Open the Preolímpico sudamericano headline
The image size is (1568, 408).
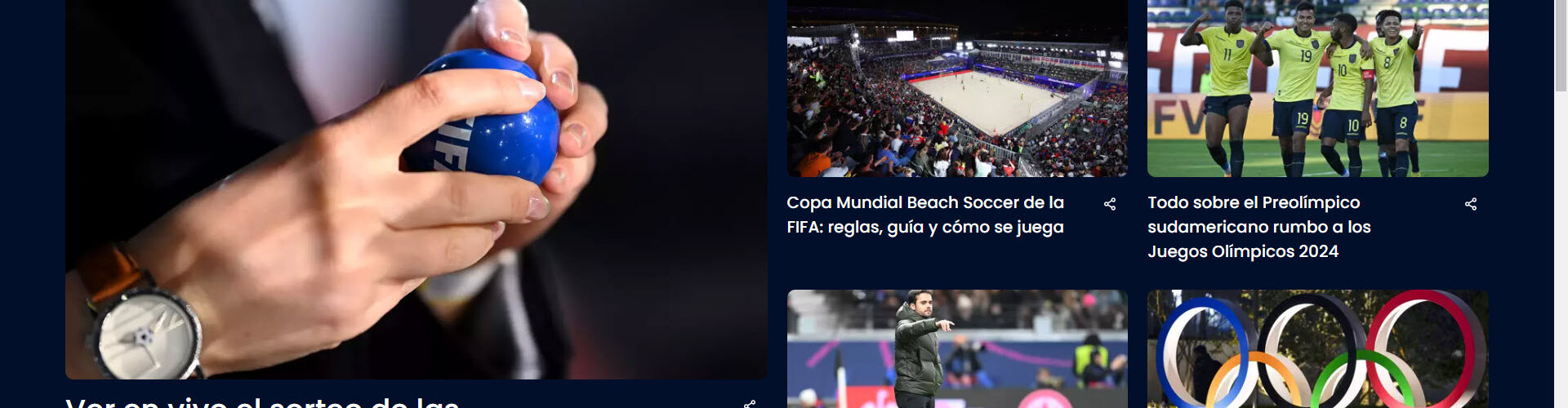pos(1258,227)
